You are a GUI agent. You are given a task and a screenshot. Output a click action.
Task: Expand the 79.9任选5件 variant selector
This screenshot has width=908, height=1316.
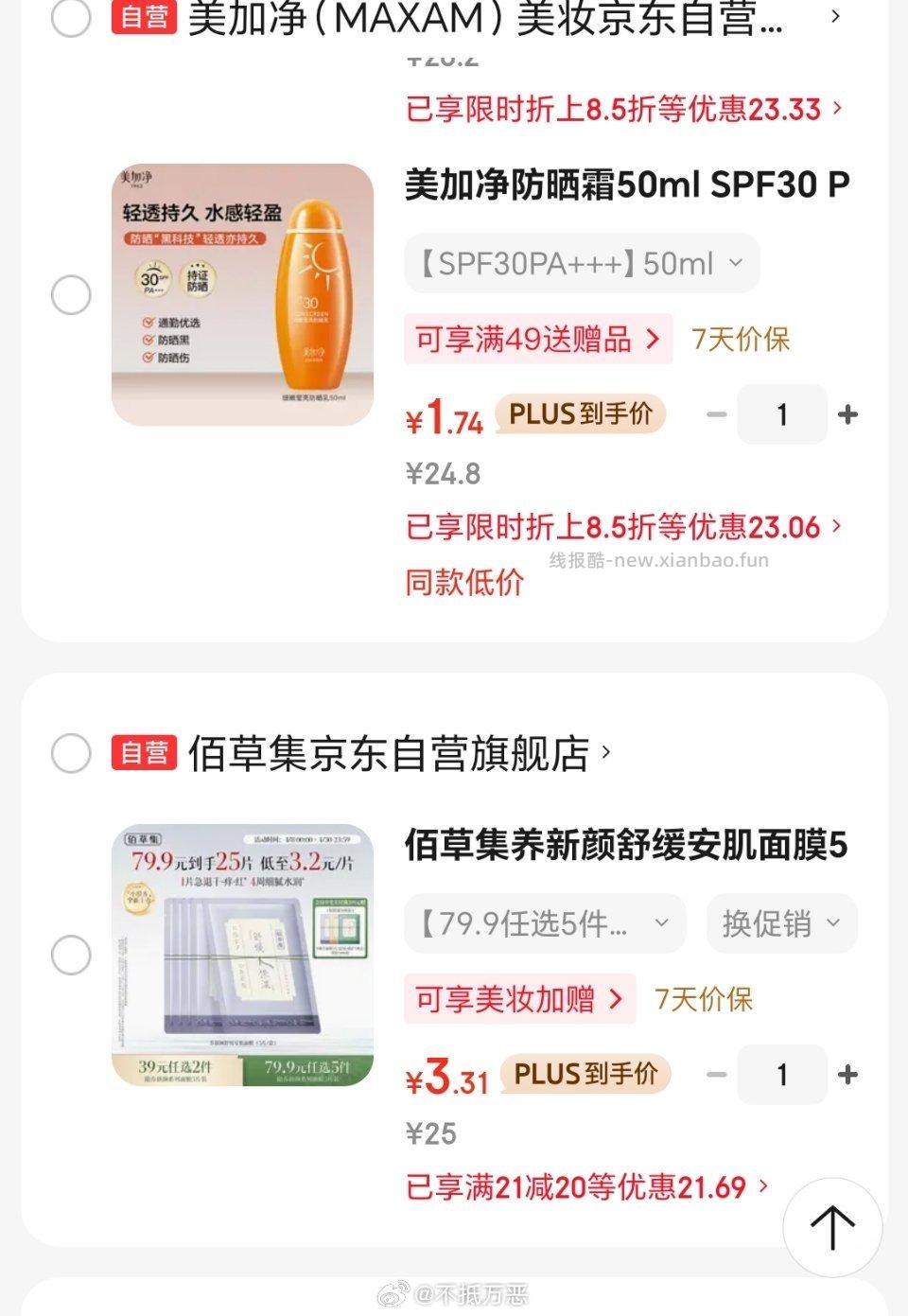point(545,922)
